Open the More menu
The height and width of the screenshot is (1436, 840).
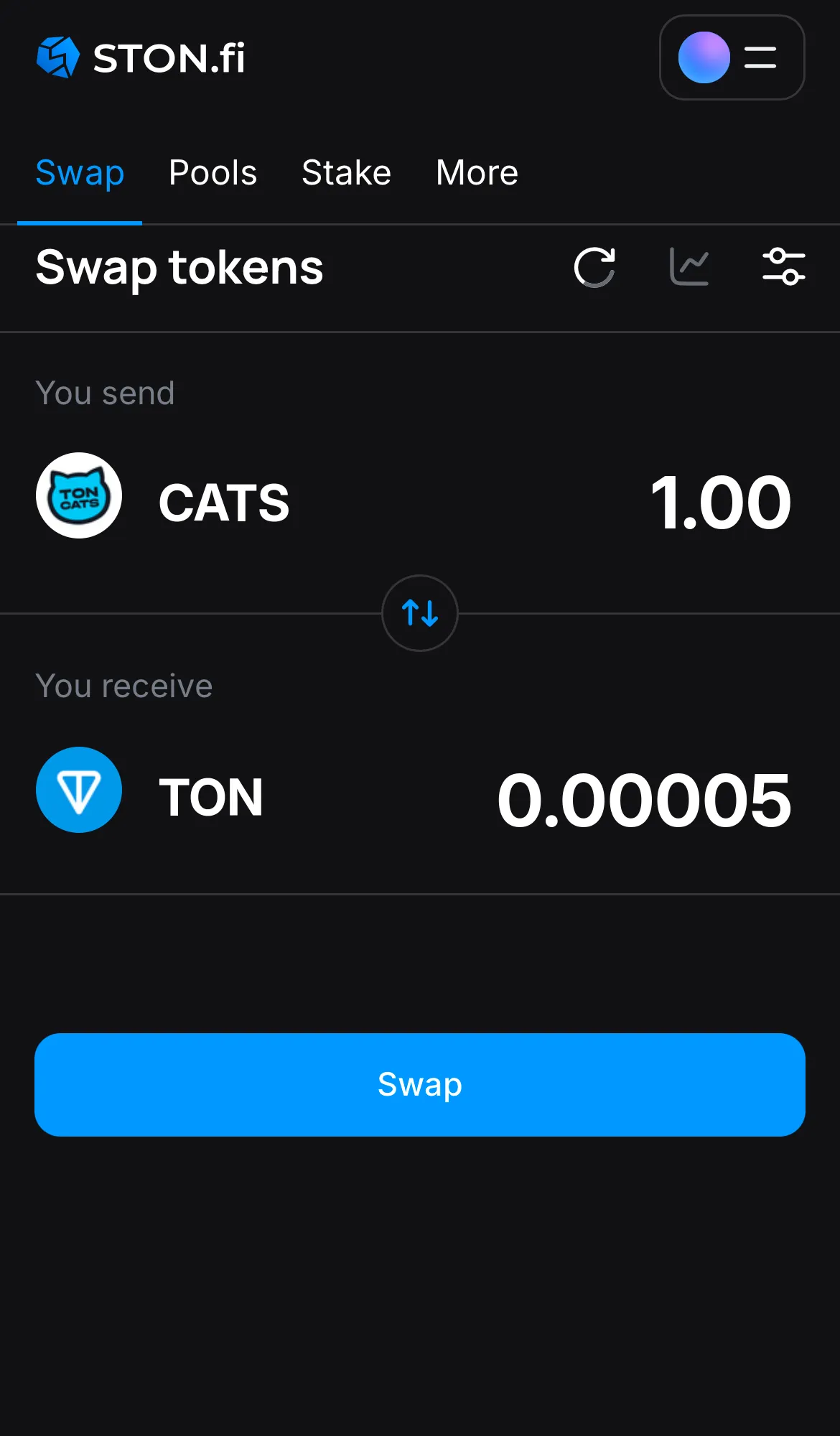click(x=476, y=172)
